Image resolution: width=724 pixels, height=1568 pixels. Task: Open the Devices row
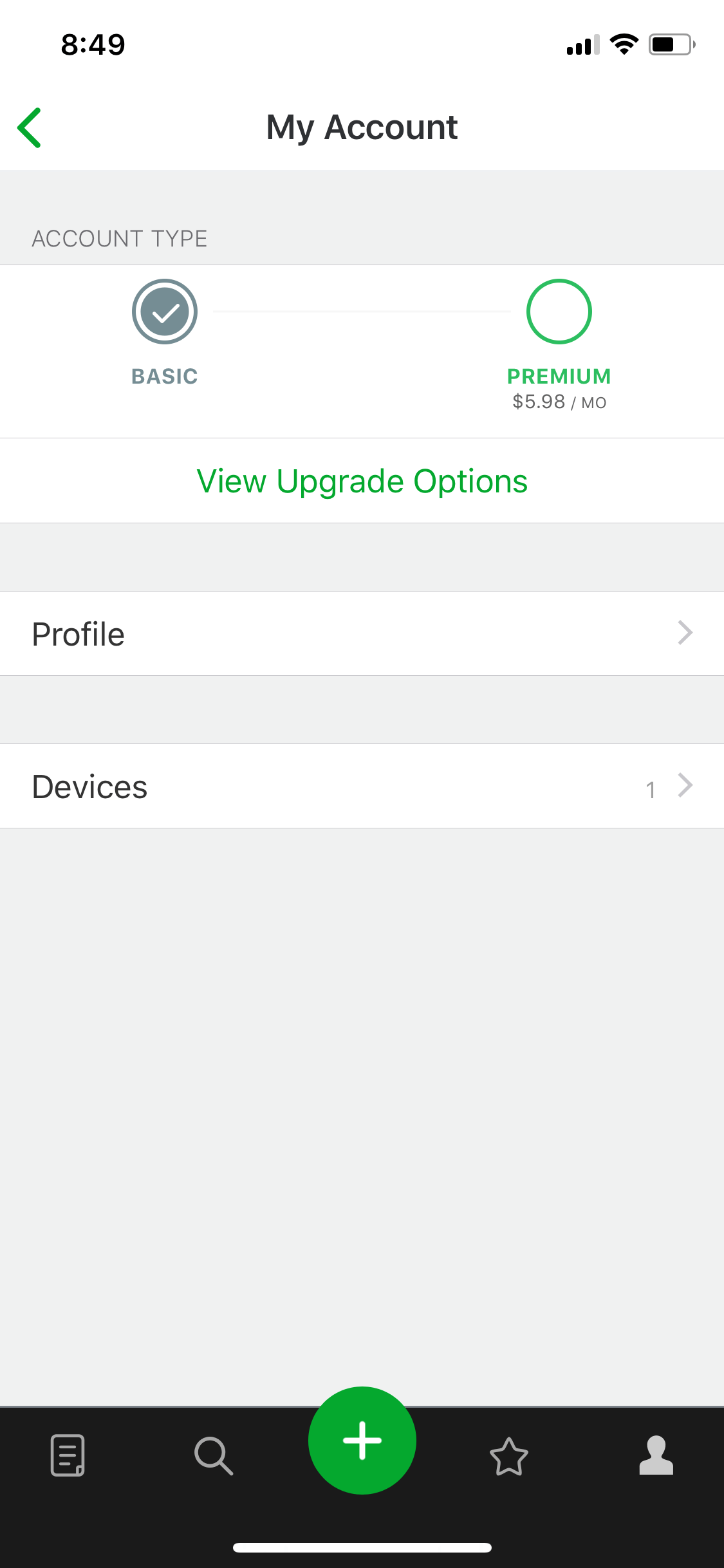tap(362, 786)
